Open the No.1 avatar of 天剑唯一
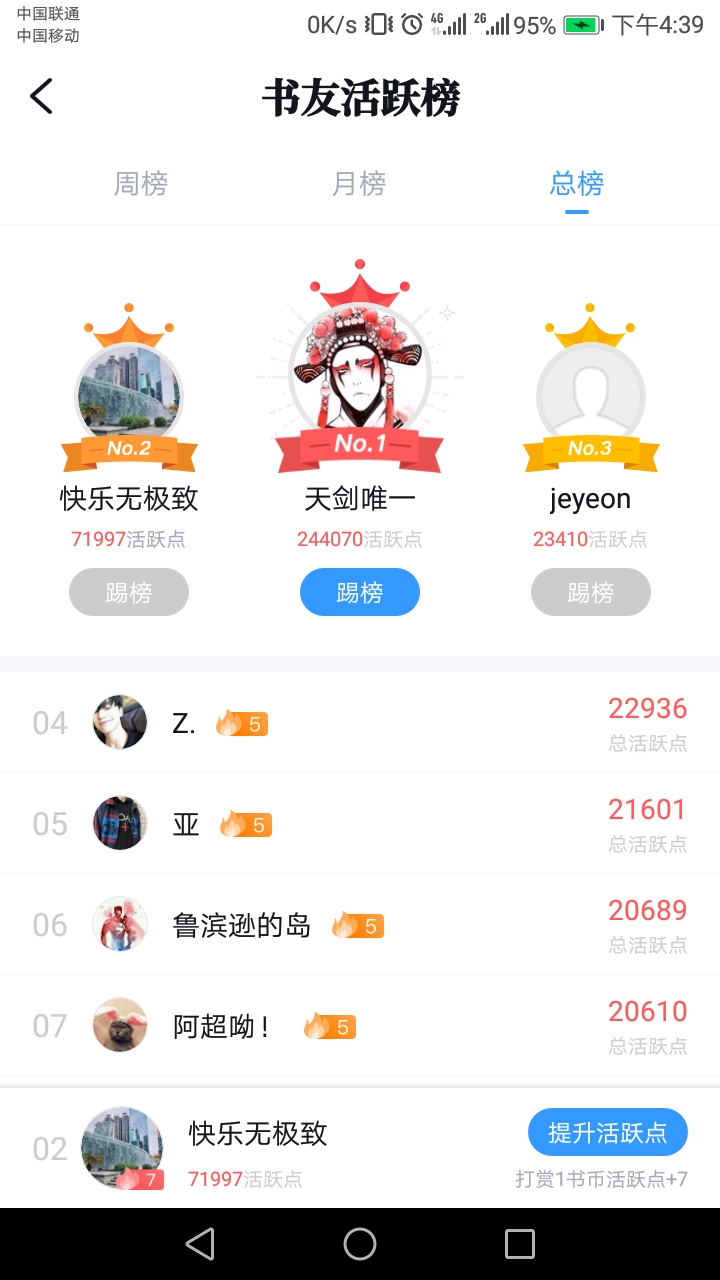Screen dimensions: 720x1280 359,372
